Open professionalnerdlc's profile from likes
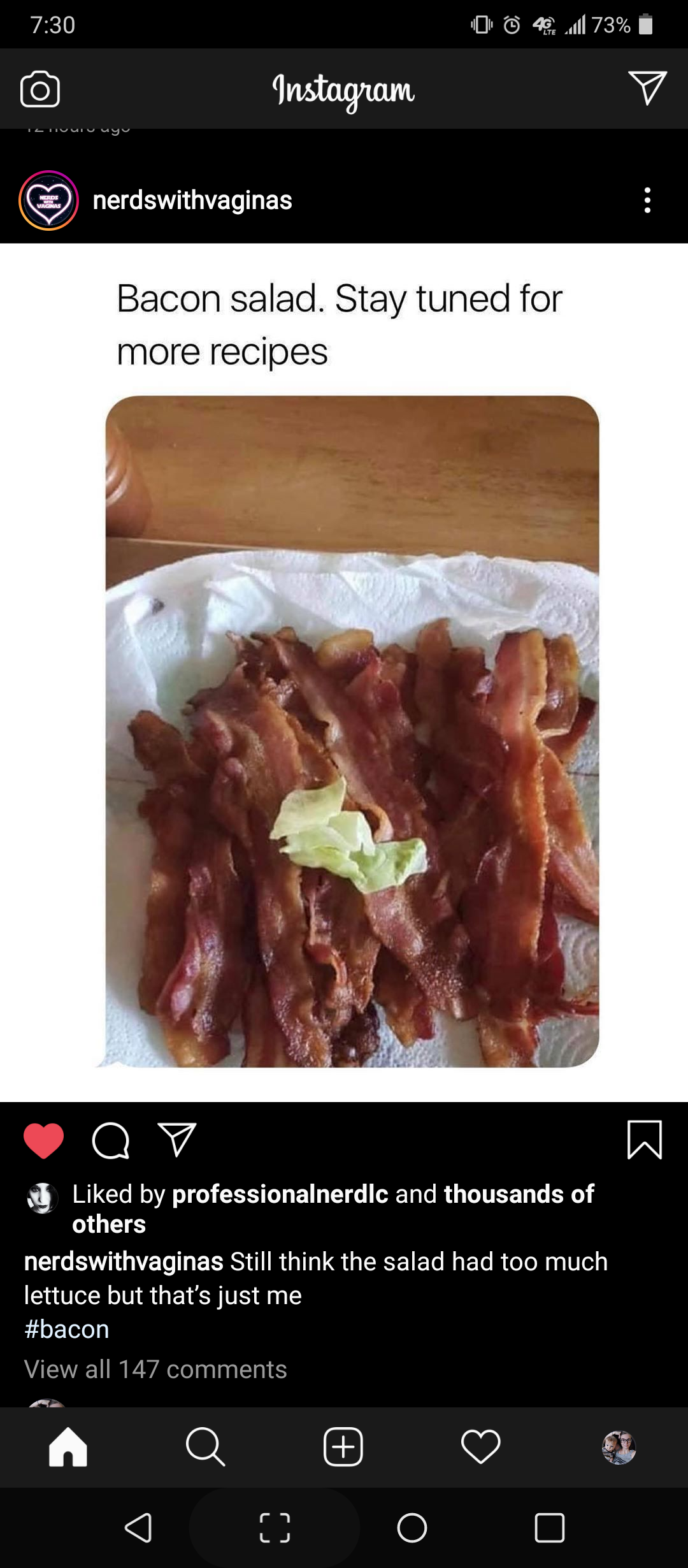Image resolution: width=688 pixels, height=1568 pixels. click(x=280, y=1194)
